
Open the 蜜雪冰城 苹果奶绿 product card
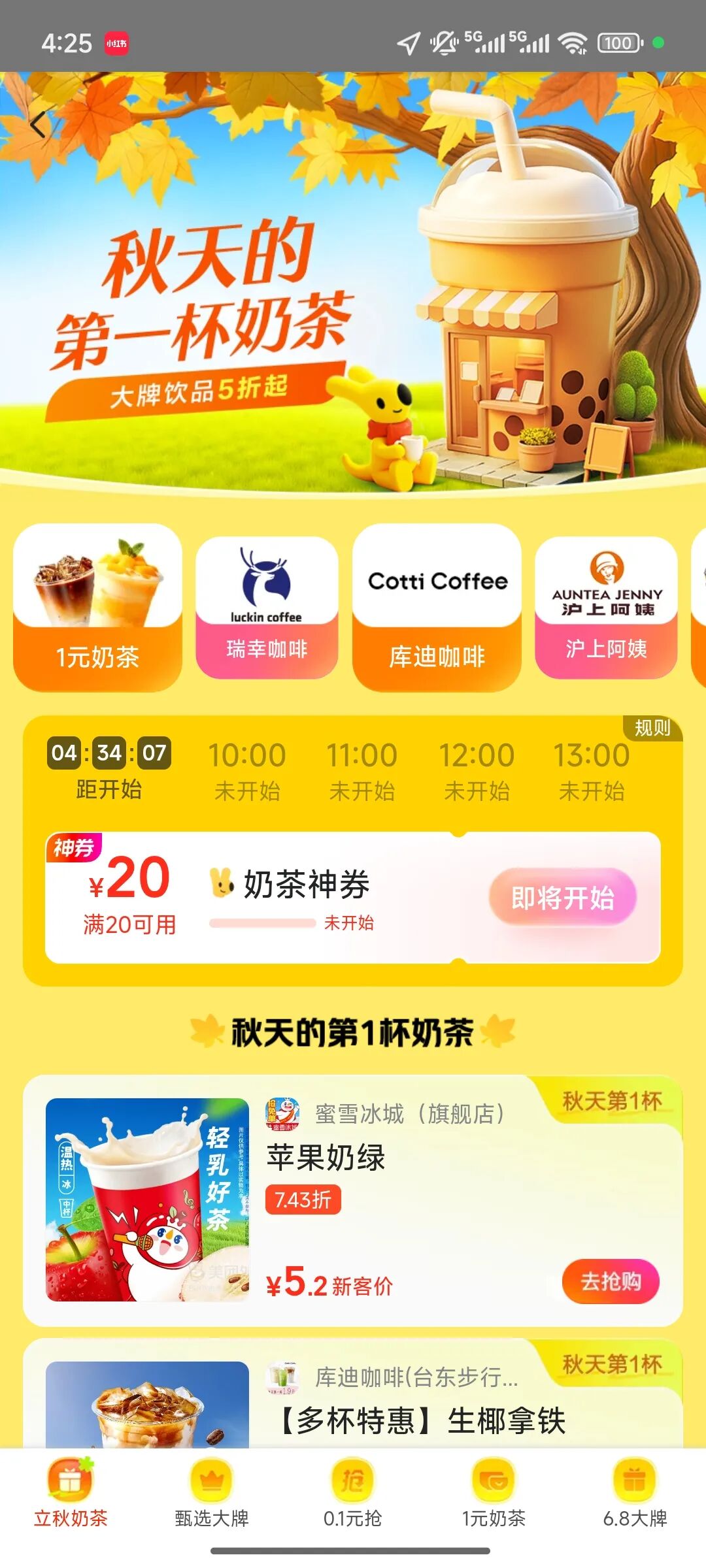tap(353, 1200)
